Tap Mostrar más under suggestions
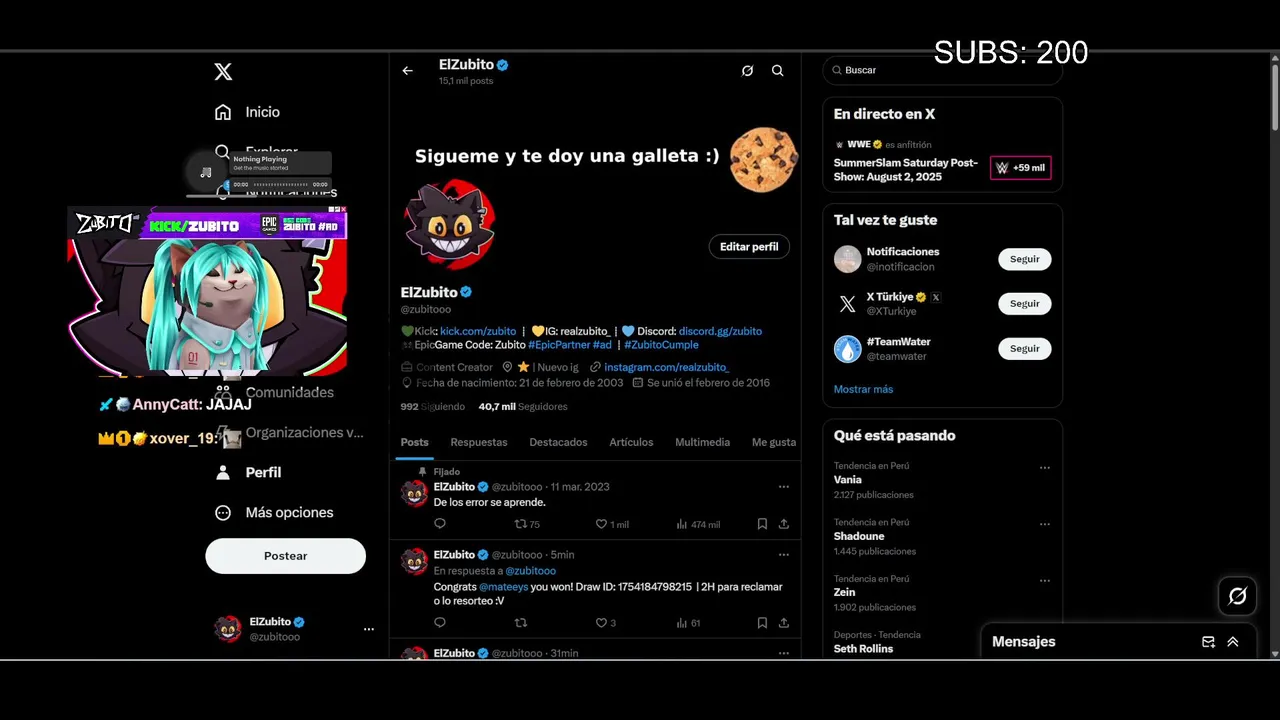 [863, 389]
